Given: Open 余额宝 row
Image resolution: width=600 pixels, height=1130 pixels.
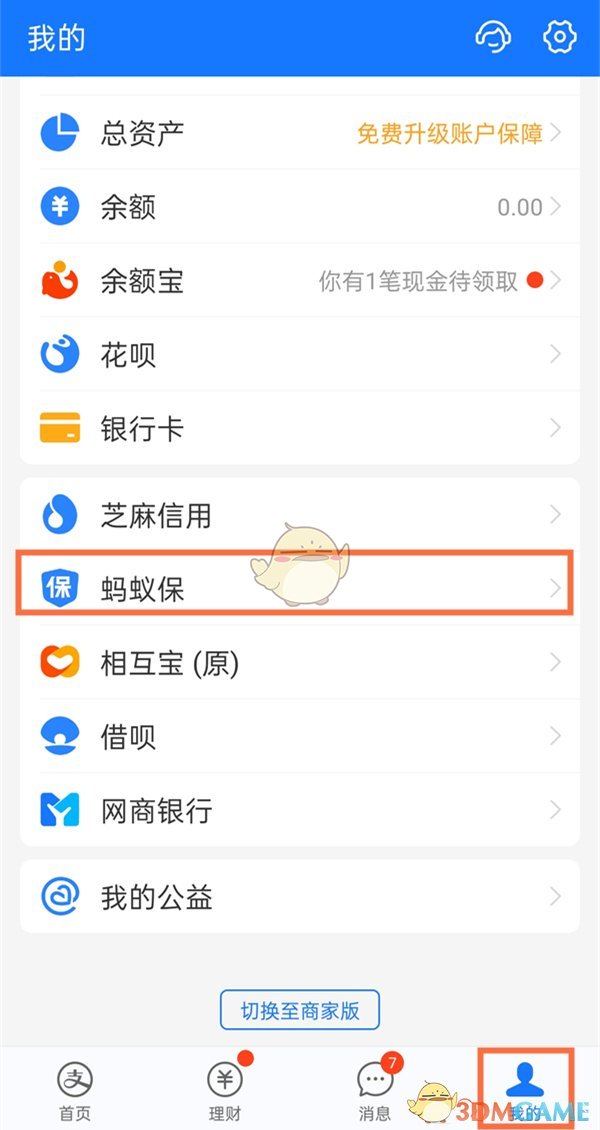Looking at the screenshot, I should click(x=300, y=281).
